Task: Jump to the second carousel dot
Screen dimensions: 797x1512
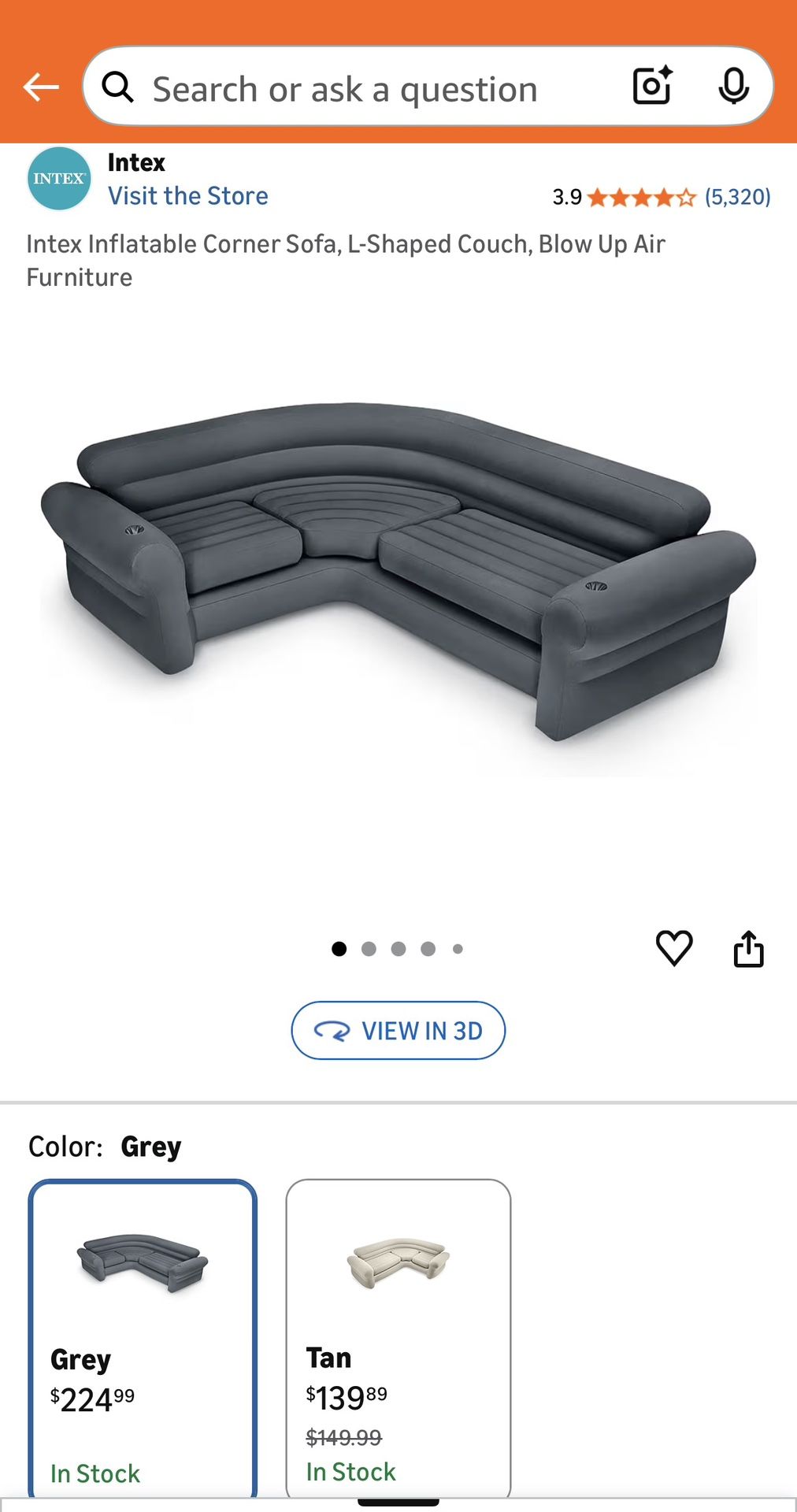Action: point(368,948)
